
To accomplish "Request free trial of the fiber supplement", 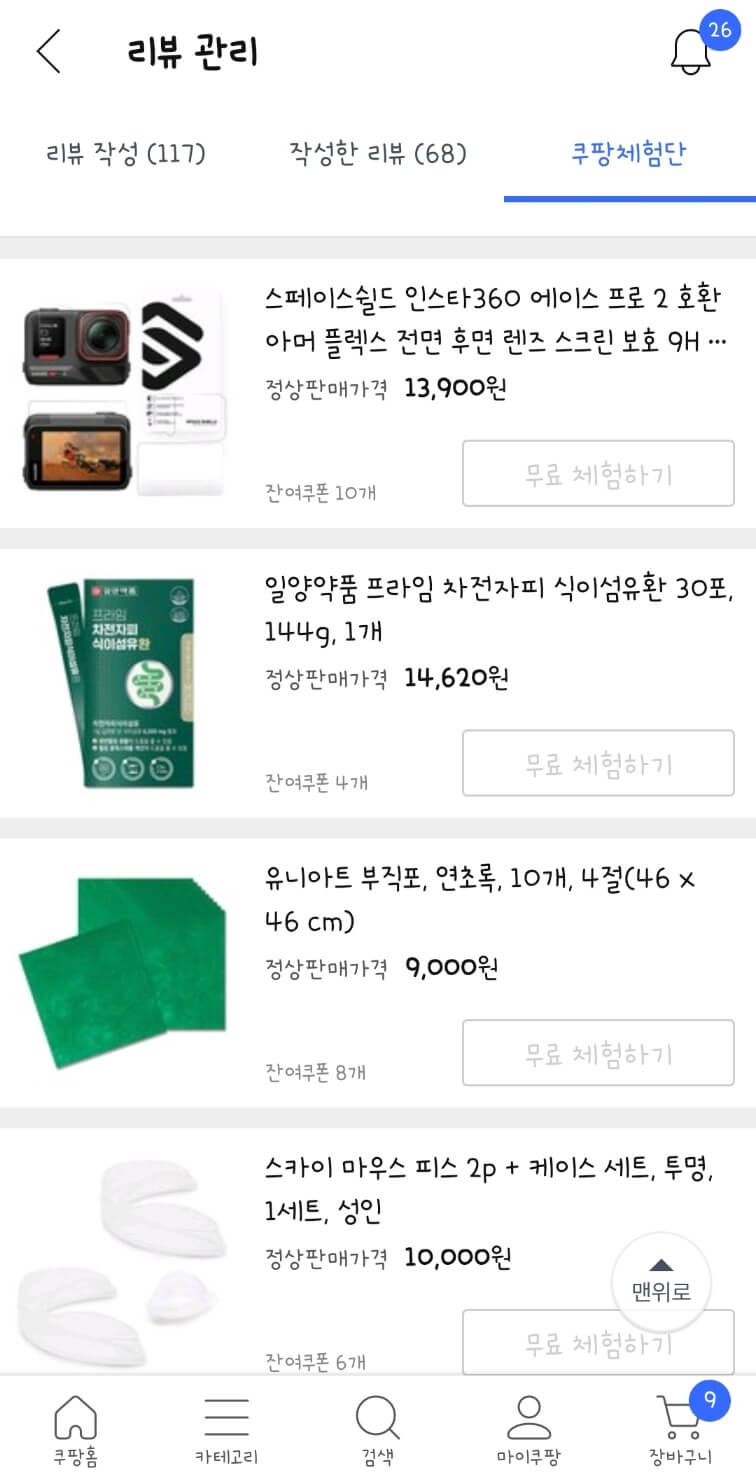I will (597, 763).
